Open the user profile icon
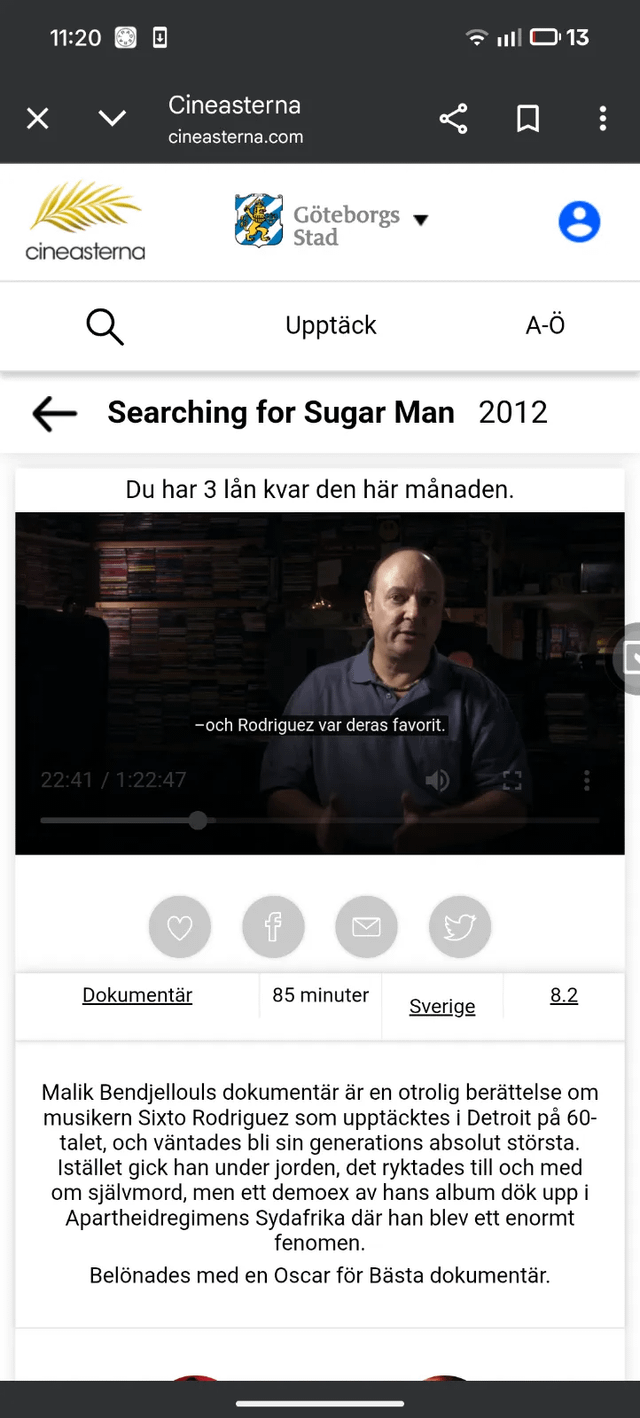The image size is (640, 1418). tap(579, 222)
